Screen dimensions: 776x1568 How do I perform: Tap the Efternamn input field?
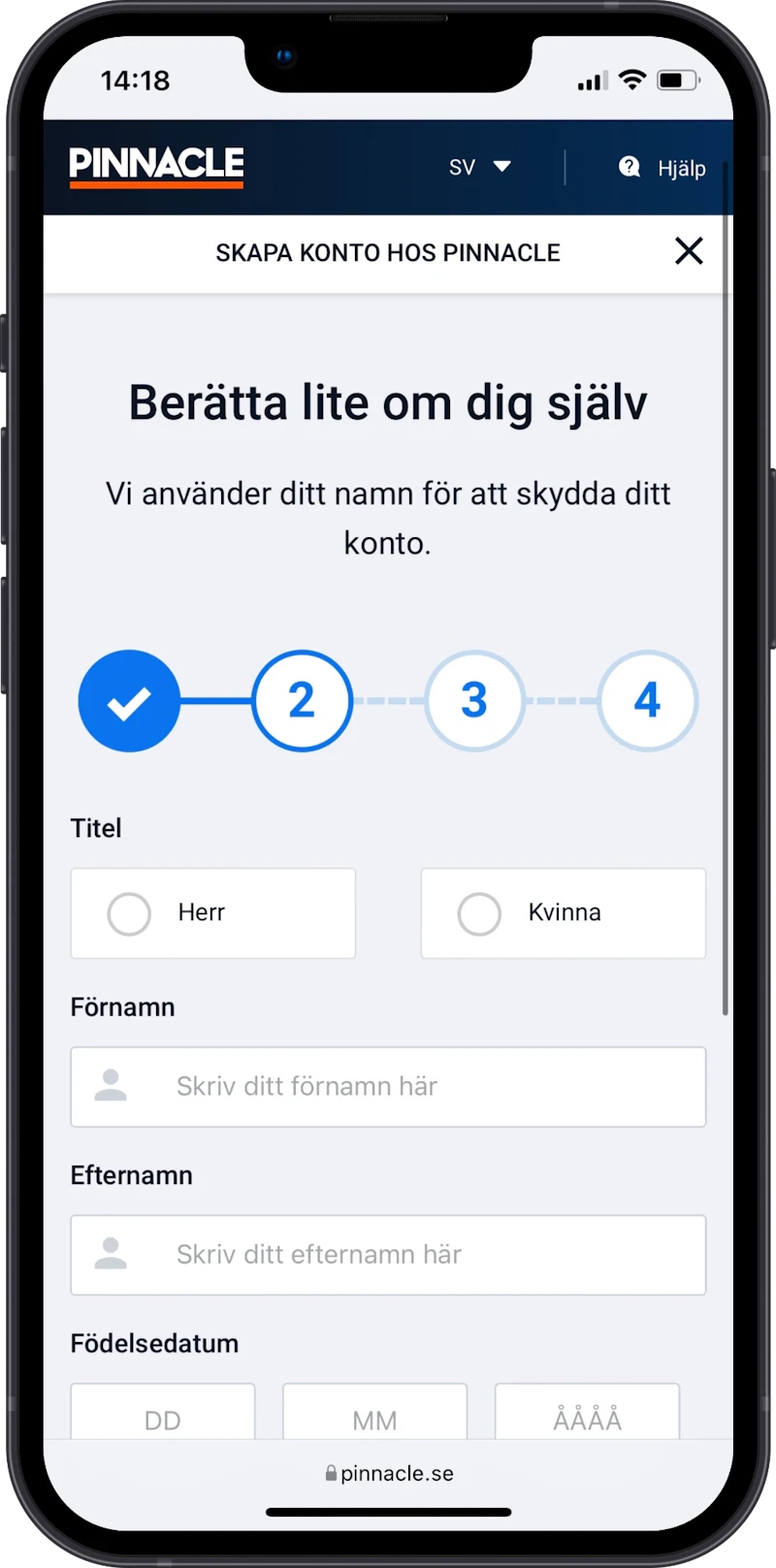(388, 1254)
